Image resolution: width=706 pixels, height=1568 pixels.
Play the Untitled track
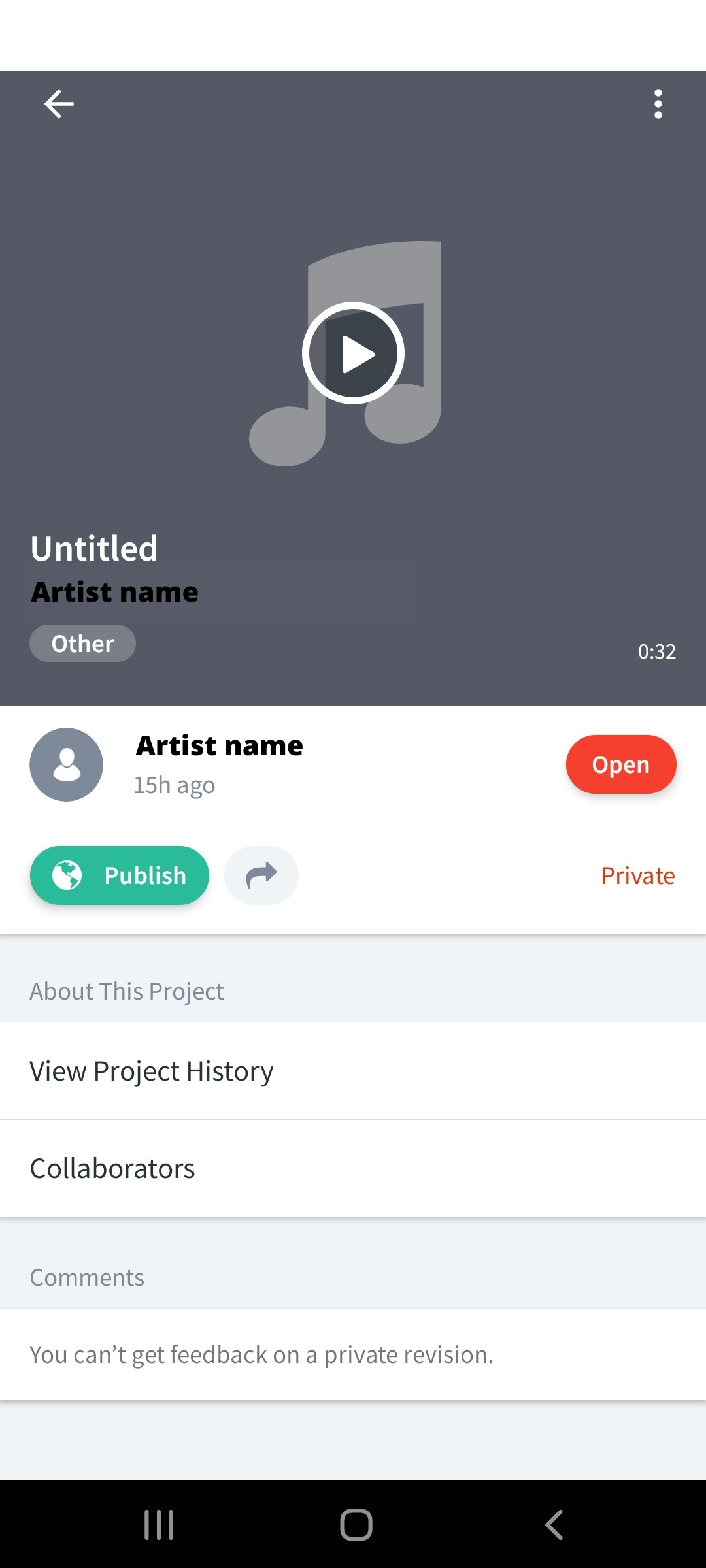[x=353, y=353]
